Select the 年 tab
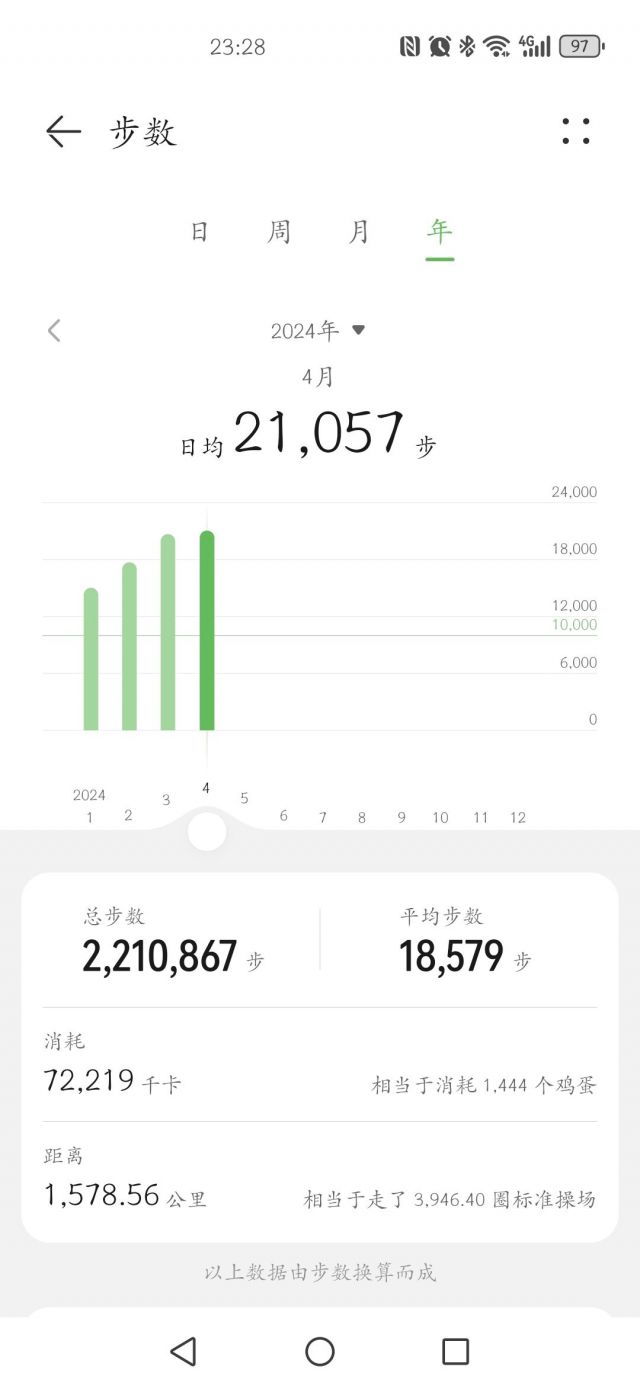The height and width of the screenshot is (1386, 640). tap(439, 232)
